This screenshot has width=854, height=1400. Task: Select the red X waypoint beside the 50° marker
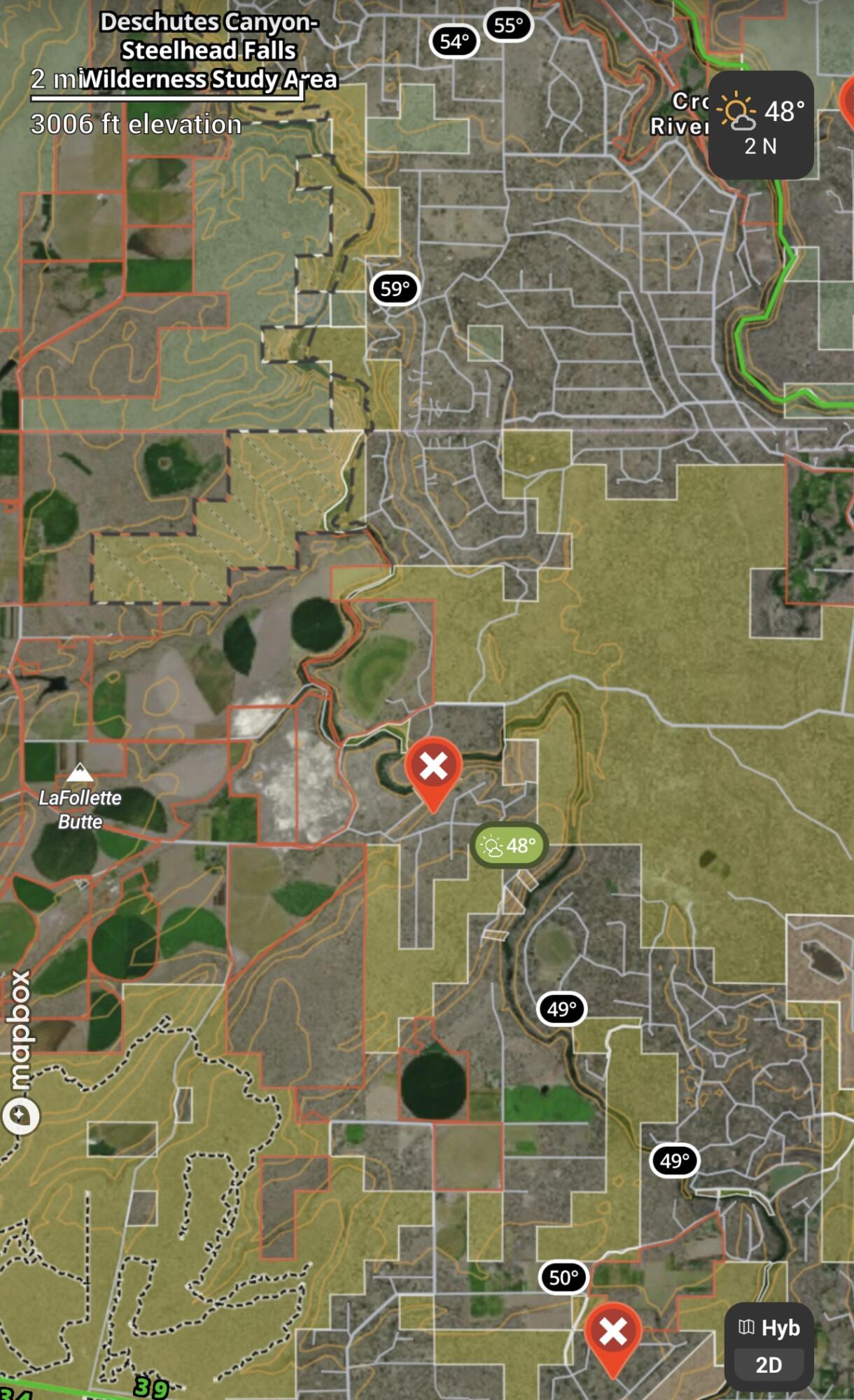click(x=613, y=1333)
